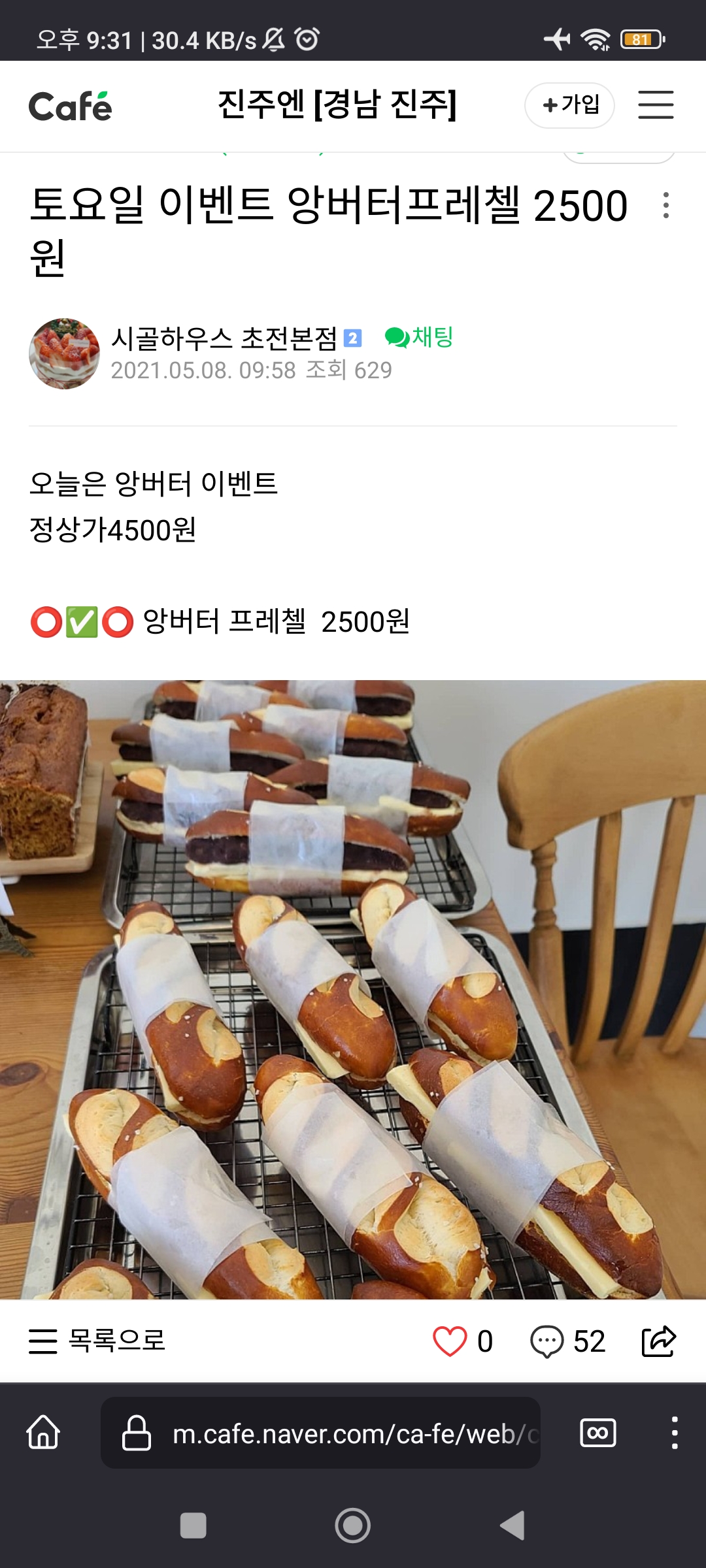706x1568 pixels.
Task: Open the system recent apps
Action: tap(193, 1526)
